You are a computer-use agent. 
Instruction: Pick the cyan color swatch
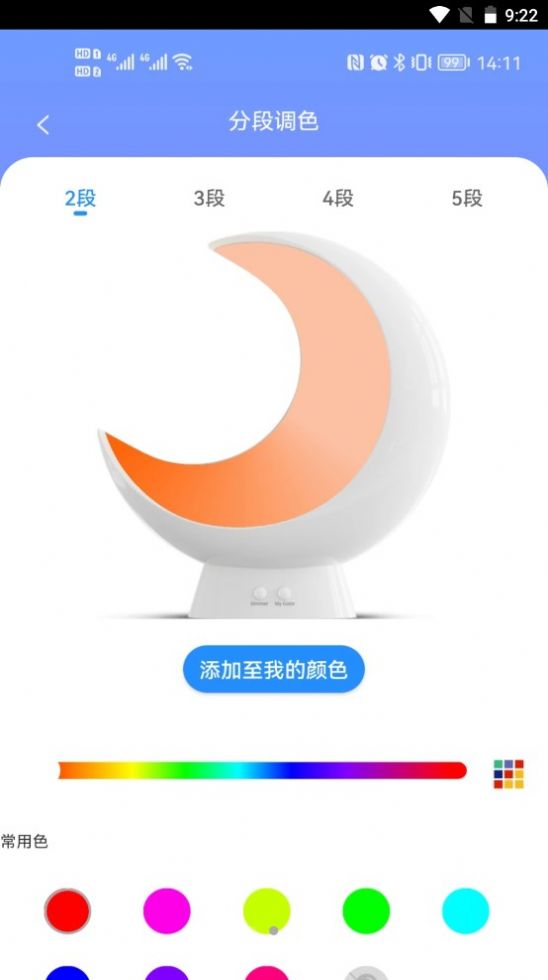[466, 911]
